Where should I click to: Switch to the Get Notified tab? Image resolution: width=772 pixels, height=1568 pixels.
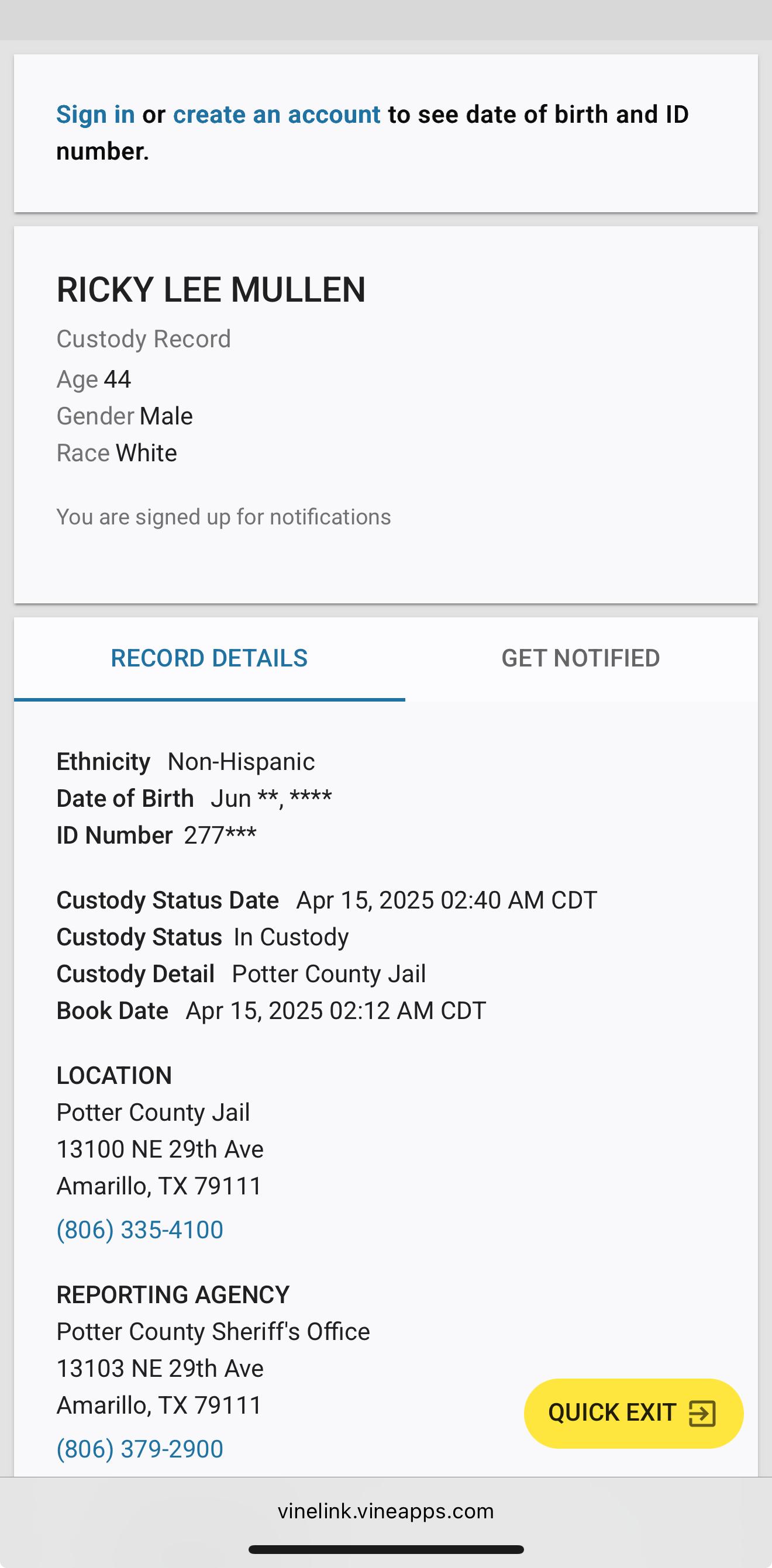581,659
